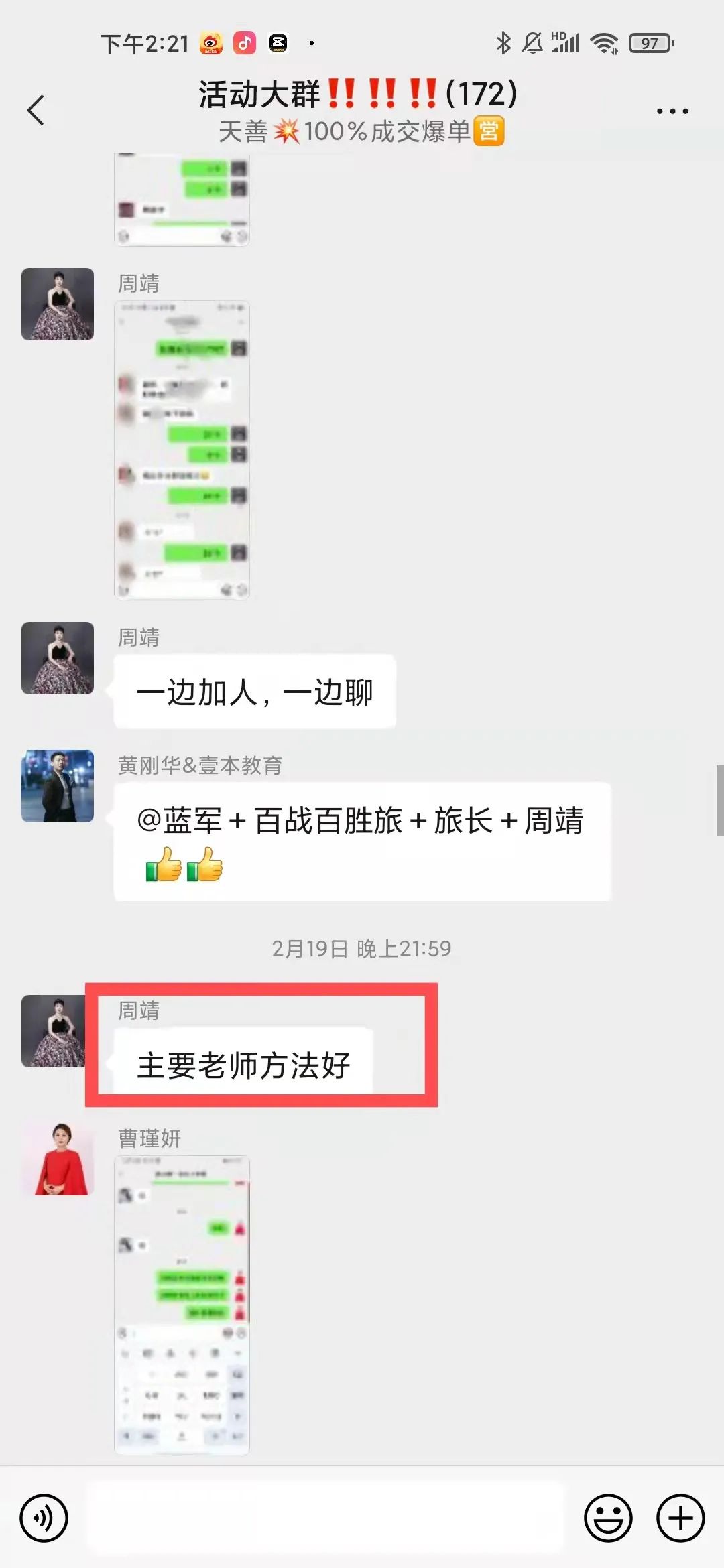The image size is (724, 1568).
Task: Switch to voice message input
Action: point(44,1518)
